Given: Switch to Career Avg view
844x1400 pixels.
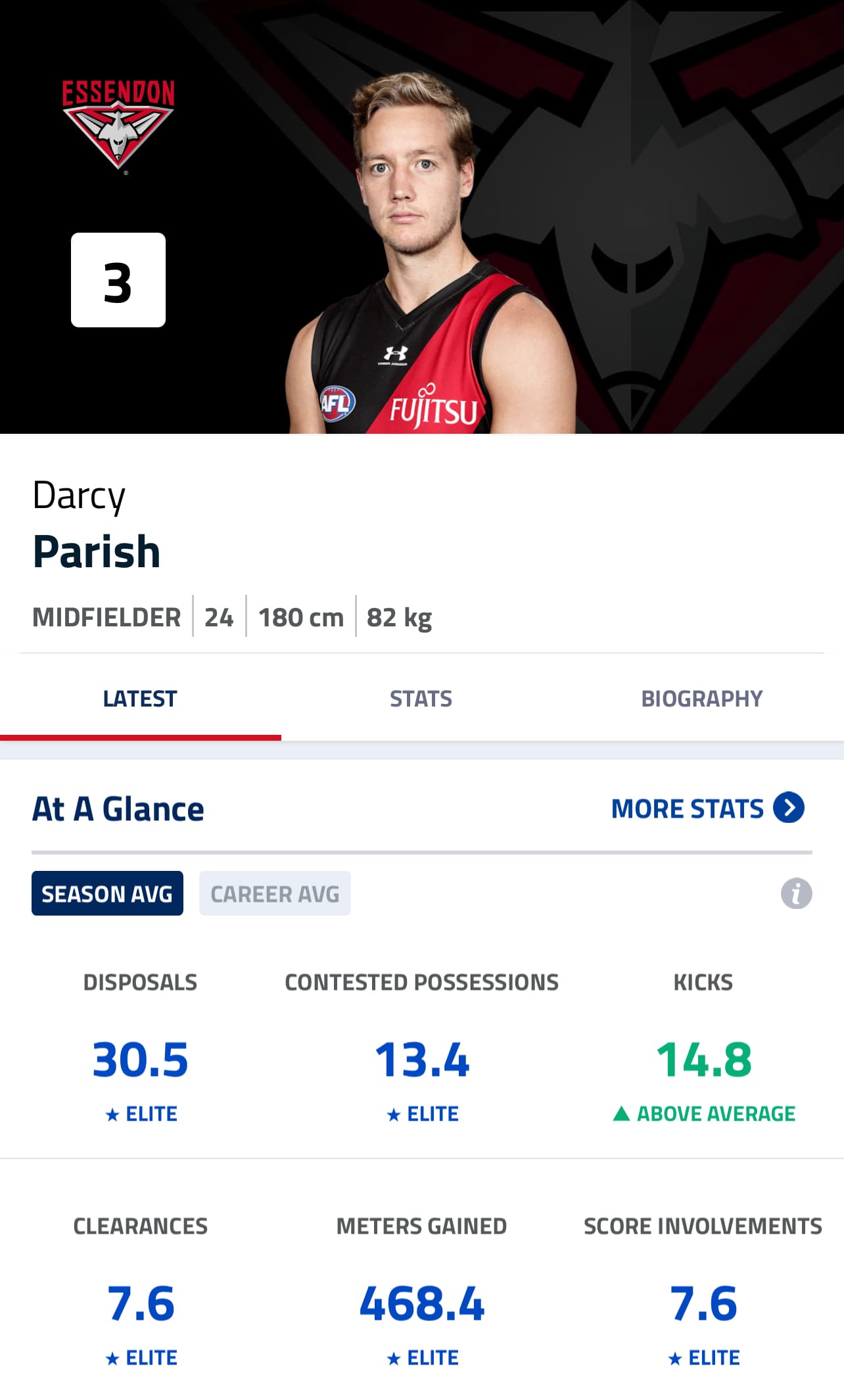Looking at the screenshot, I should (x=275, y=893).
